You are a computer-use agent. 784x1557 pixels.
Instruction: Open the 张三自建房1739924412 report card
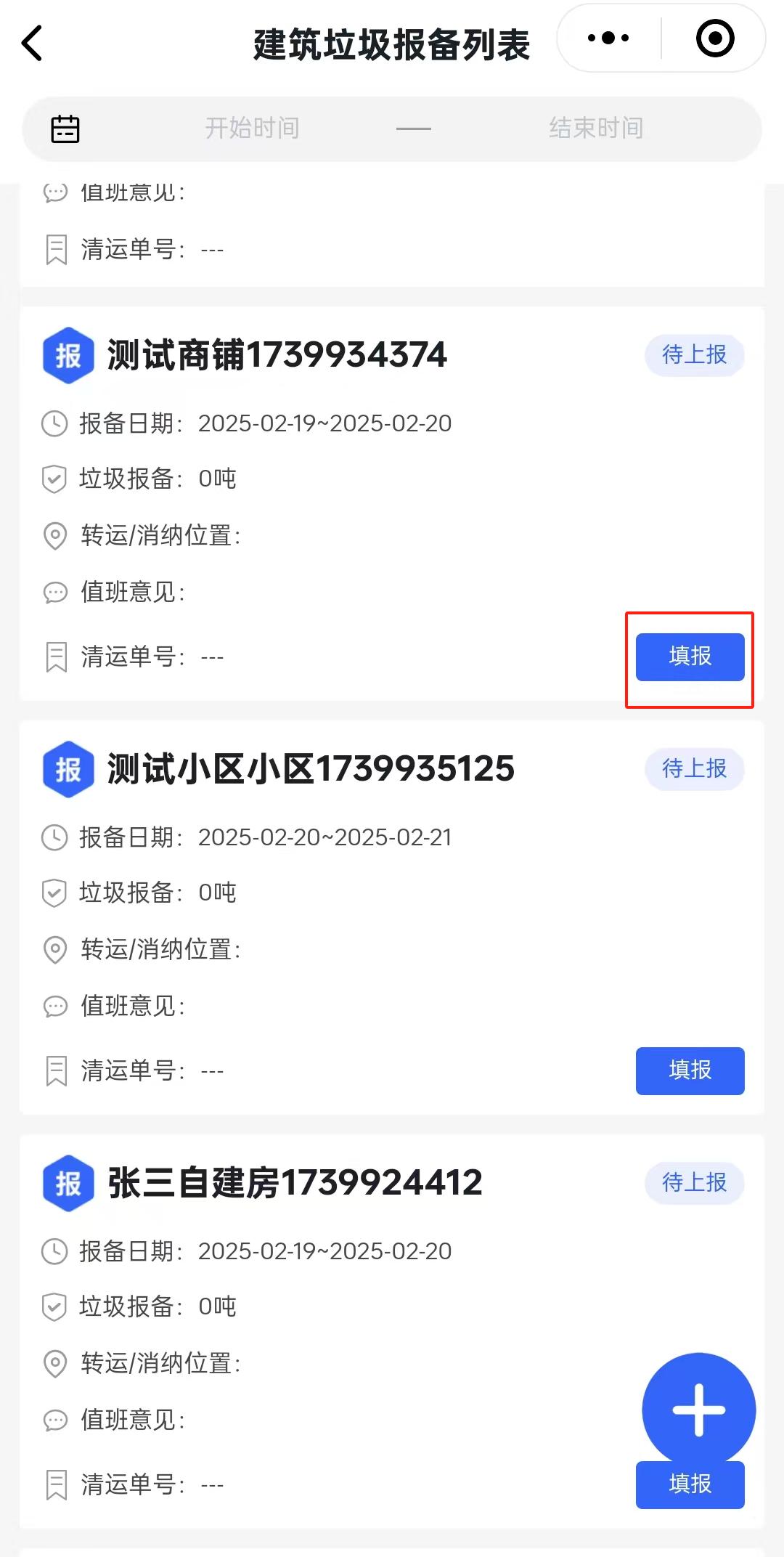(295, 1184)
